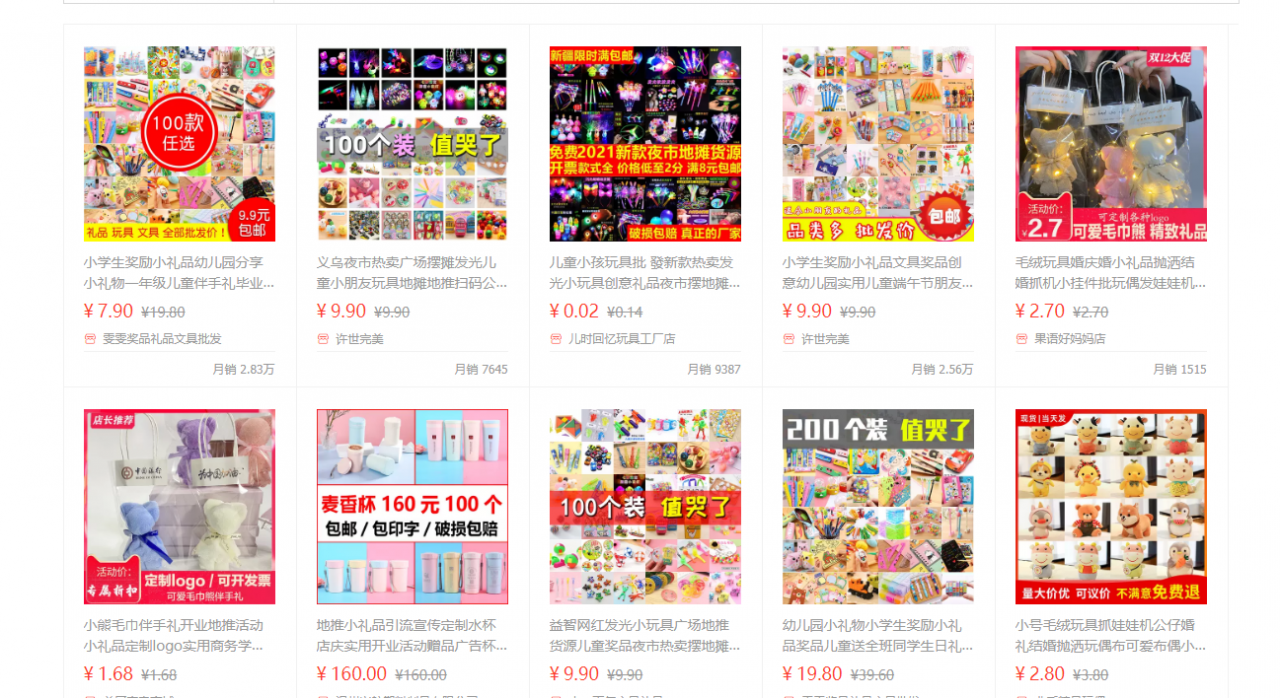The height and width of the screenshot is (698, 1280).
Task: Open the 小学生奖励小礼品文具奖品 listing
Action: coord(878,144)
